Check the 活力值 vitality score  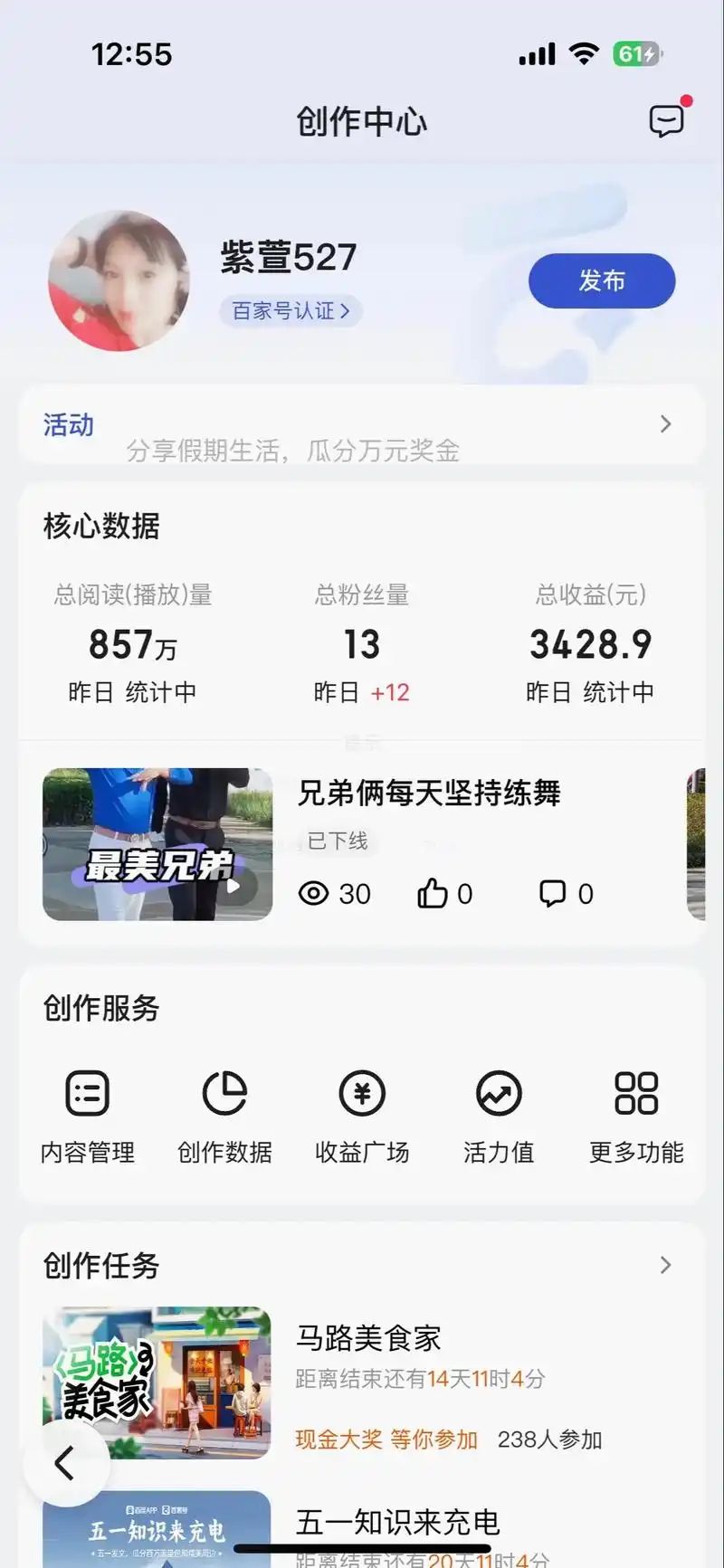coord(499,1117)
